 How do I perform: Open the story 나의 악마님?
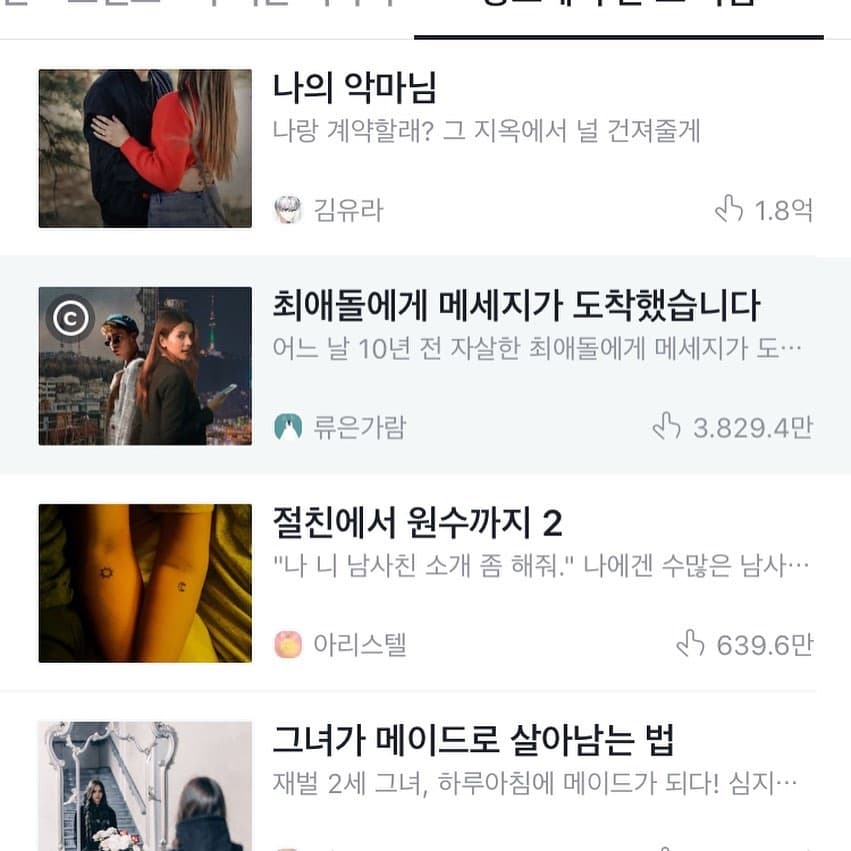point(355,89)
